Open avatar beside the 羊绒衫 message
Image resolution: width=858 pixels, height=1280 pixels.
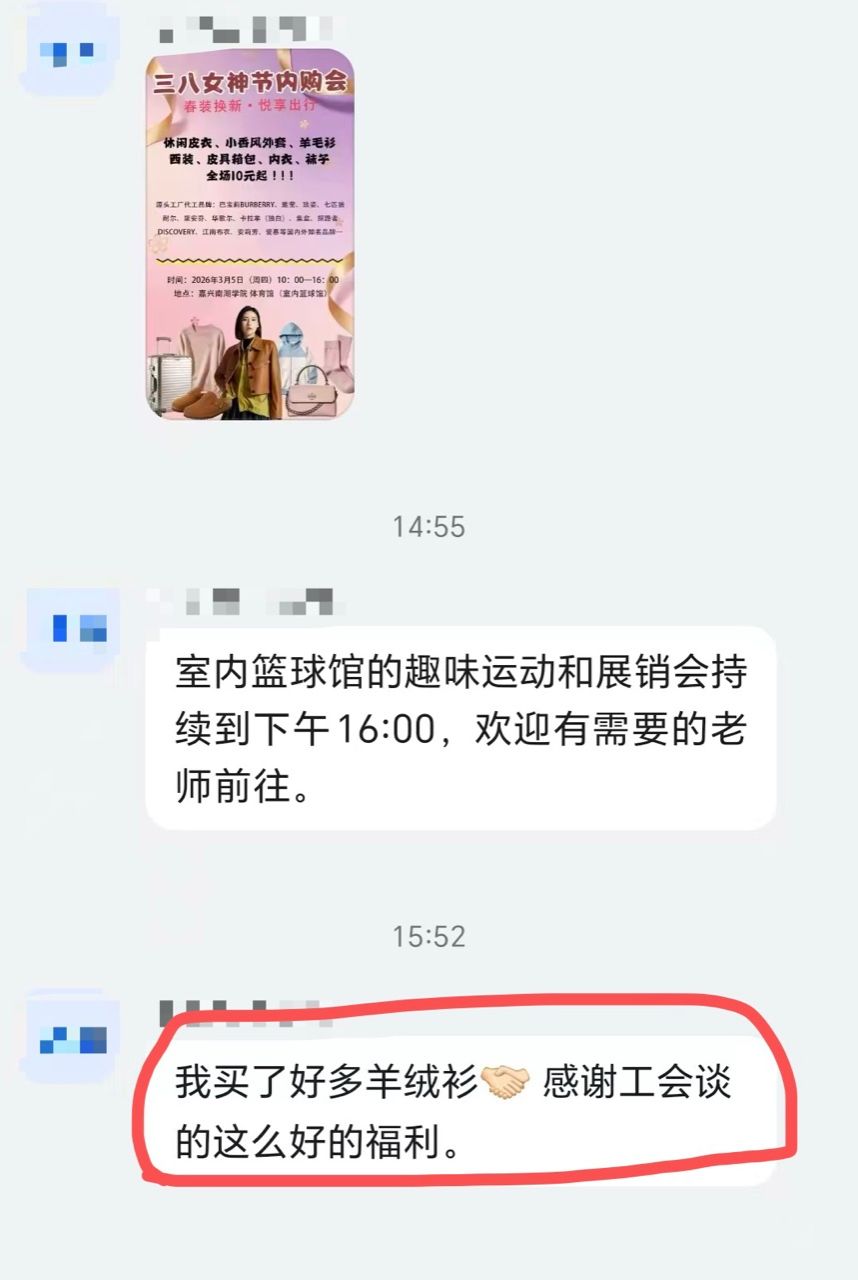[x=72, y=1040]
